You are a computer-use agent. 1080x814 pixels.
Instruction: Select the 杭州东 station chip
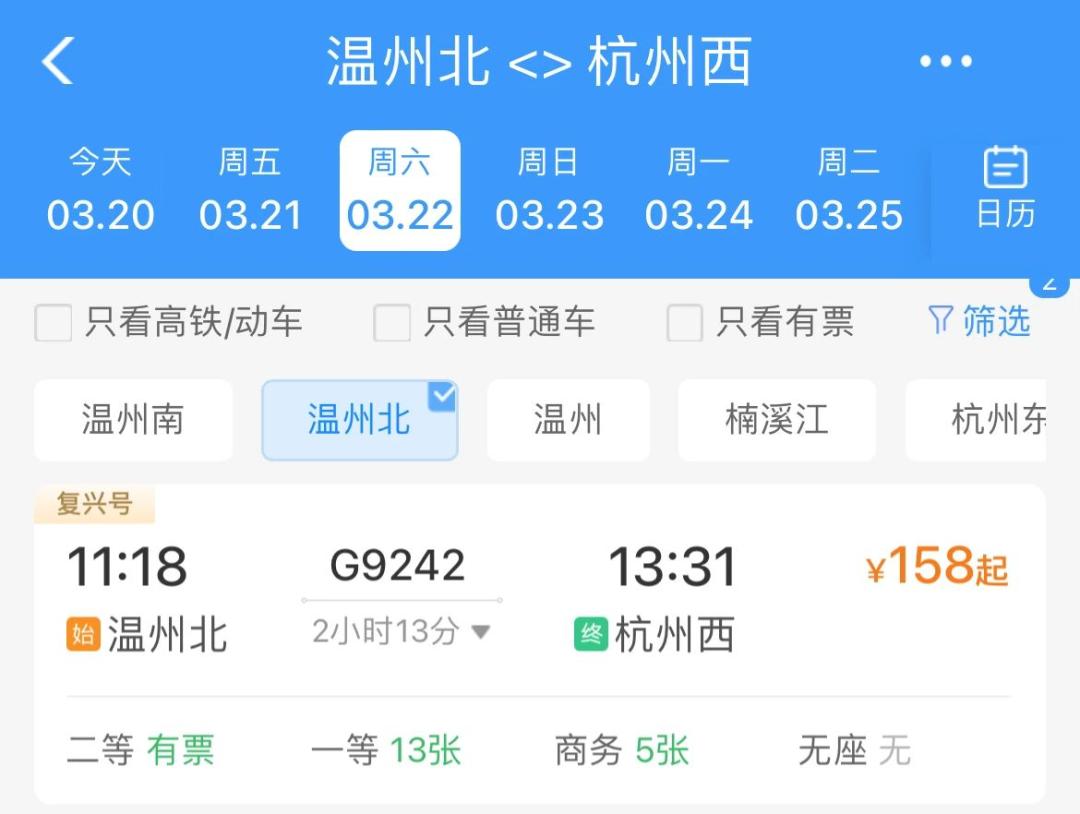[985, 420]
